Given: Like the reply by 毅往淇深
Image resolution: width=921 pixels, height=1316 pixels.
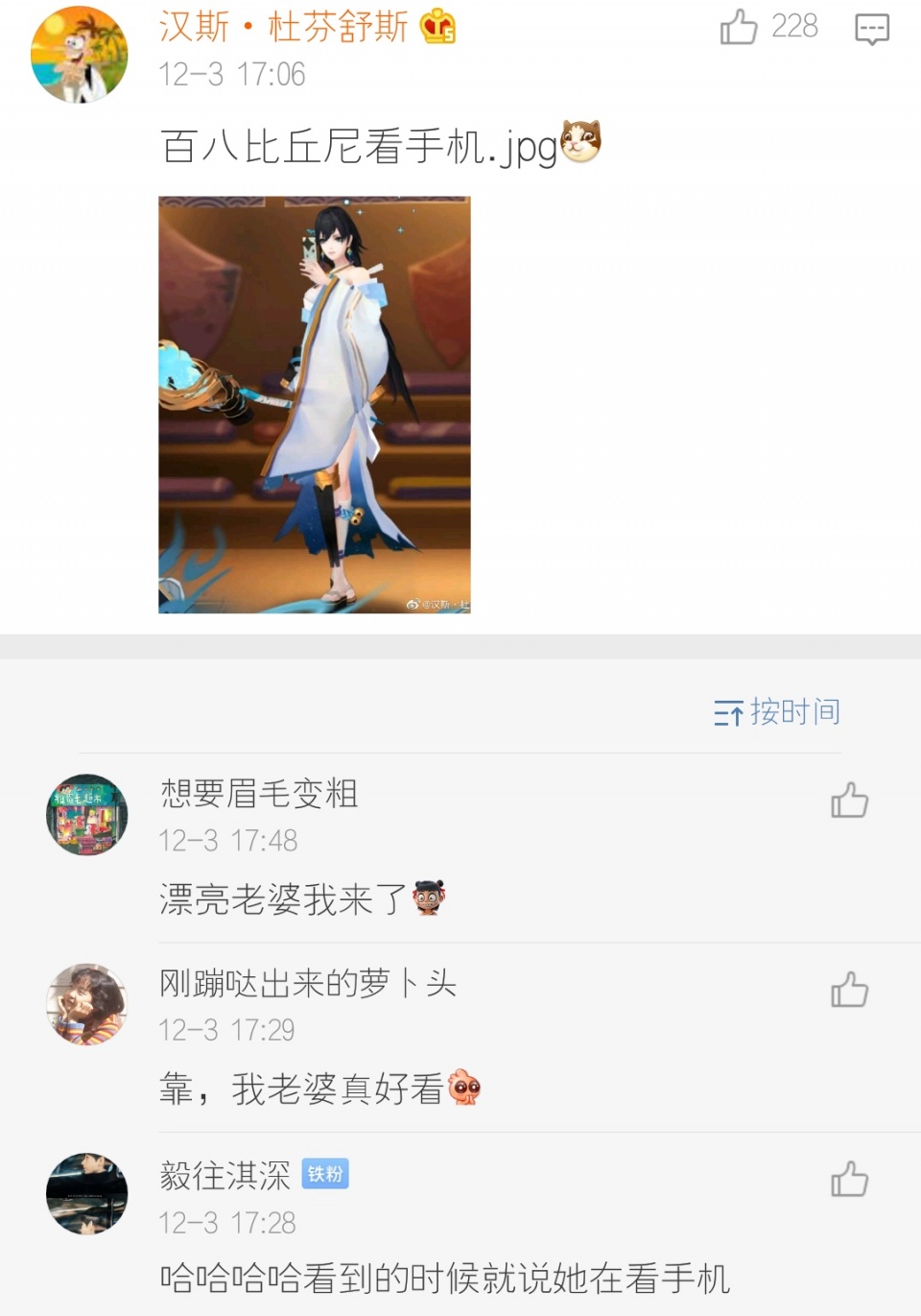Looking at the screenshot, I should (849, 1178).
